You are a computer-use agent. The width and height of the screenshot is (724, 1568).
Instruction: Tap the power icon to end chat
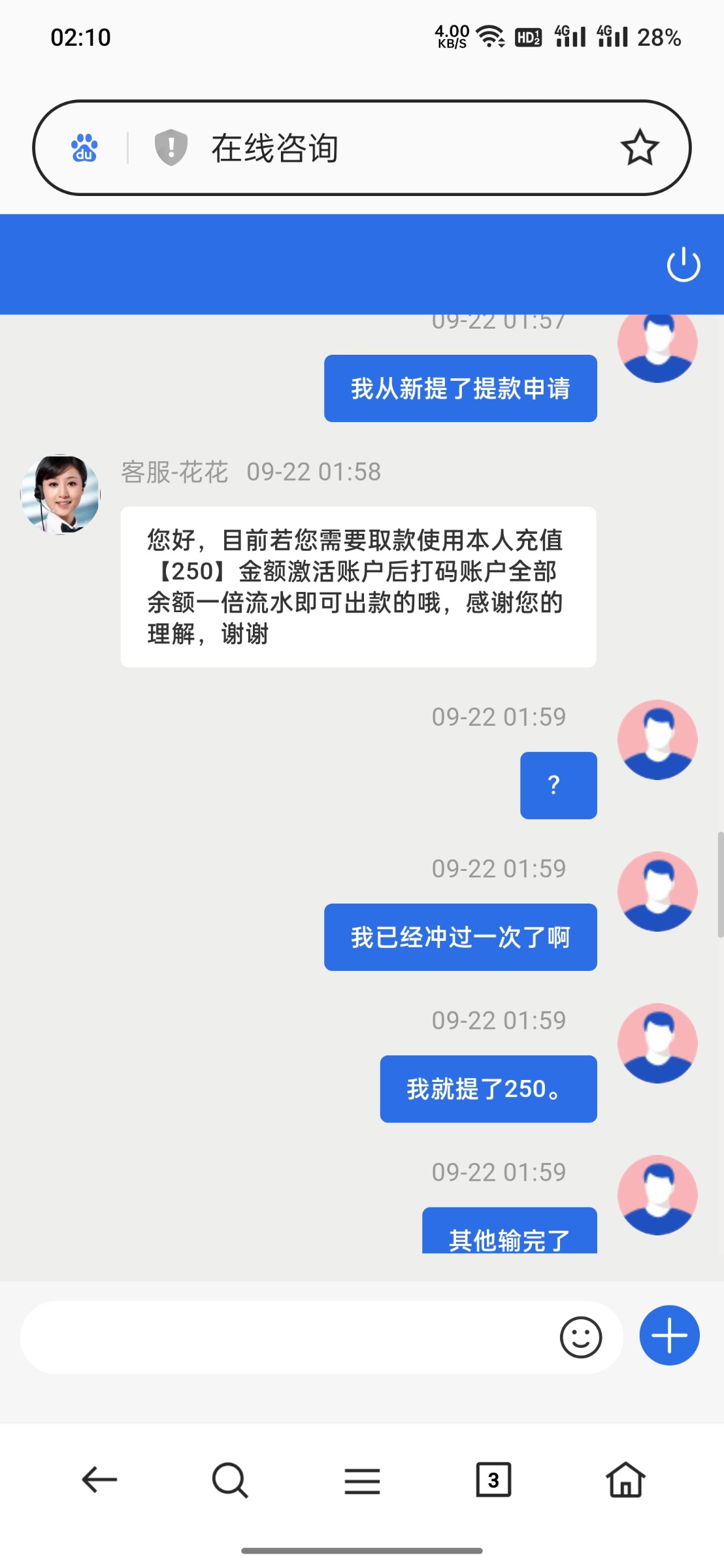click(x=683, y=265)
